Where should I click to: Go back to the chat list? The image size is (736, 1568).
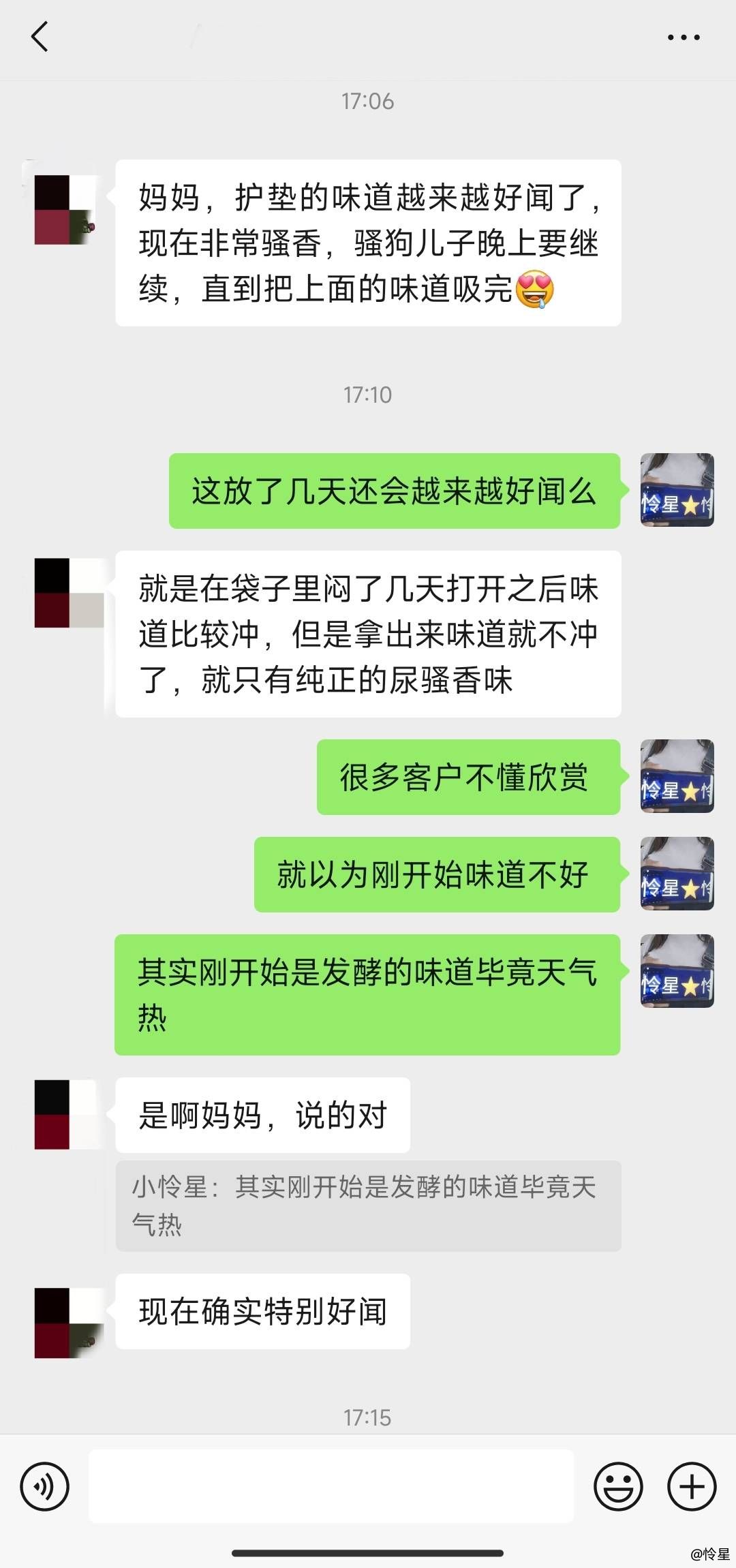[40, 37]
